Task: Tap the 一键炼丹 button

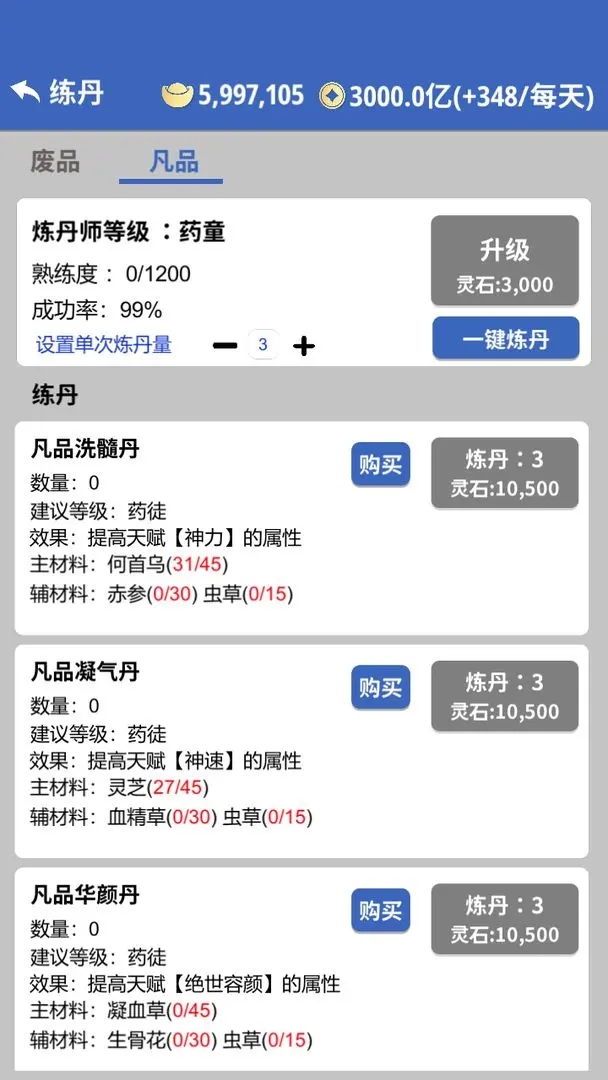Action: click(504, 339)
